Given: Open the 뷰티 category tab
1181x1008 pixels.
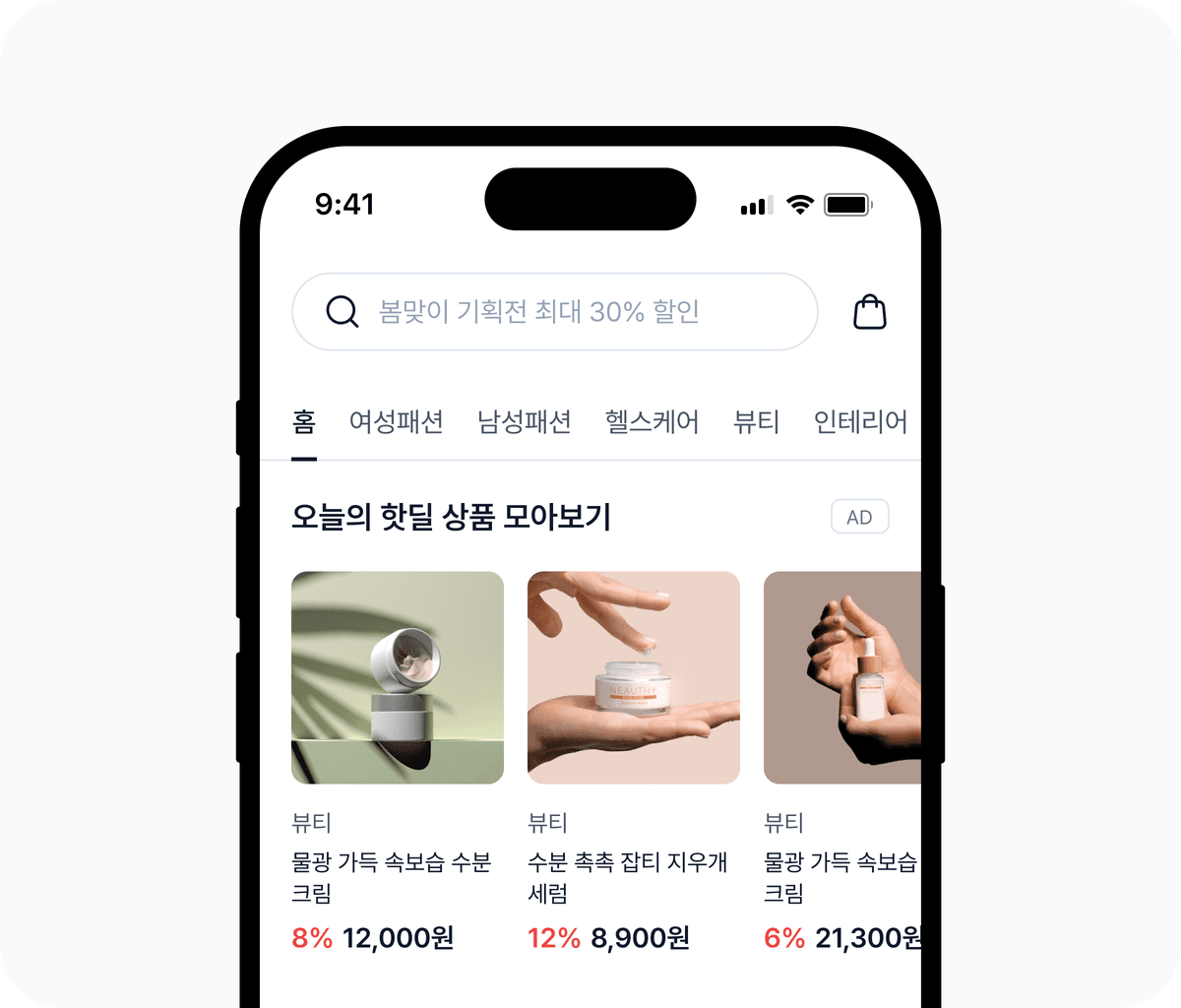Looking at the screenshot, I should click(x=756, y=422).
